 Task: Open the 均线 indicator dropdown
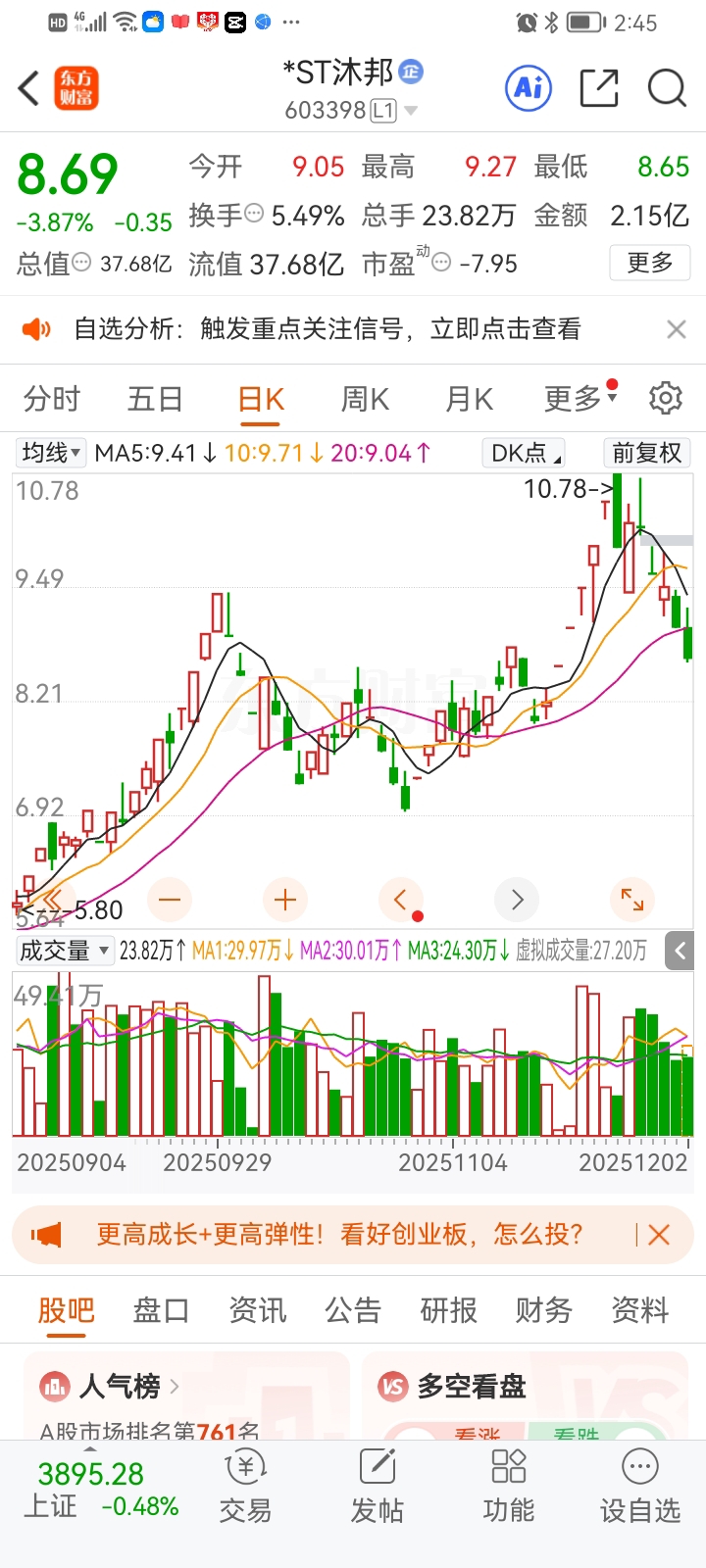51,453
